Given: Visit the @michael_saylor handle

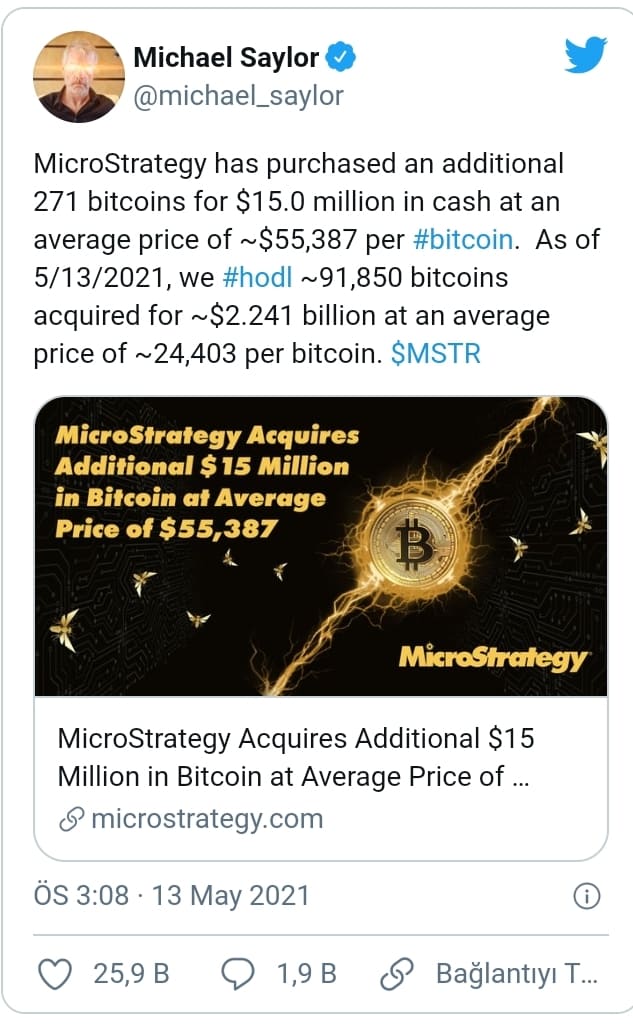Looking at the screenshot, I should [237, 95].
